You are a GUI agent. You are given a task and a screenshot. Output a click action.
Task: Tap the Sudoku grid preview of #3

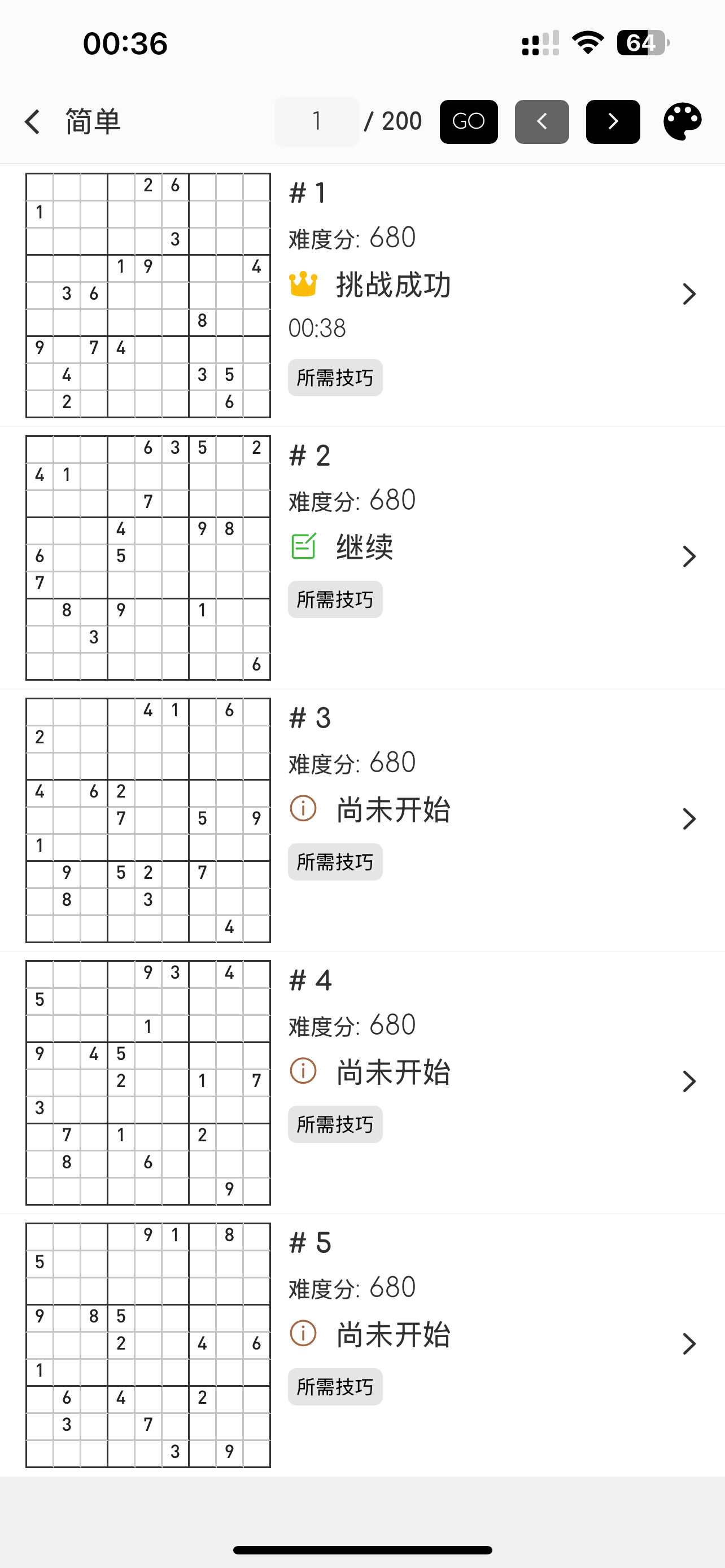148,820
